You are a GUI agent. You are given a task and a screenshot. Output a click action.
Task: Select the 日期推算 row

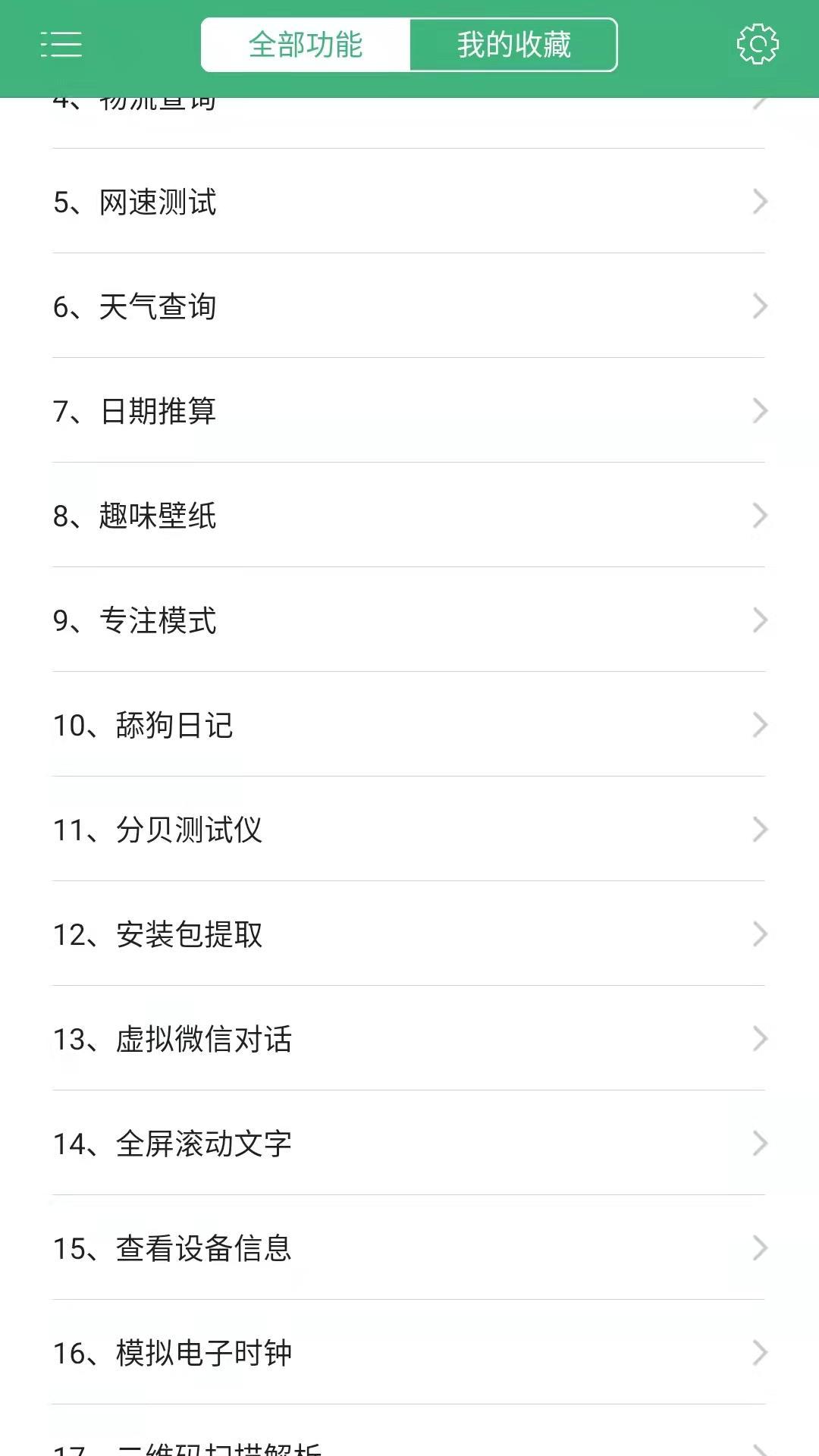[x=409, y=411]
